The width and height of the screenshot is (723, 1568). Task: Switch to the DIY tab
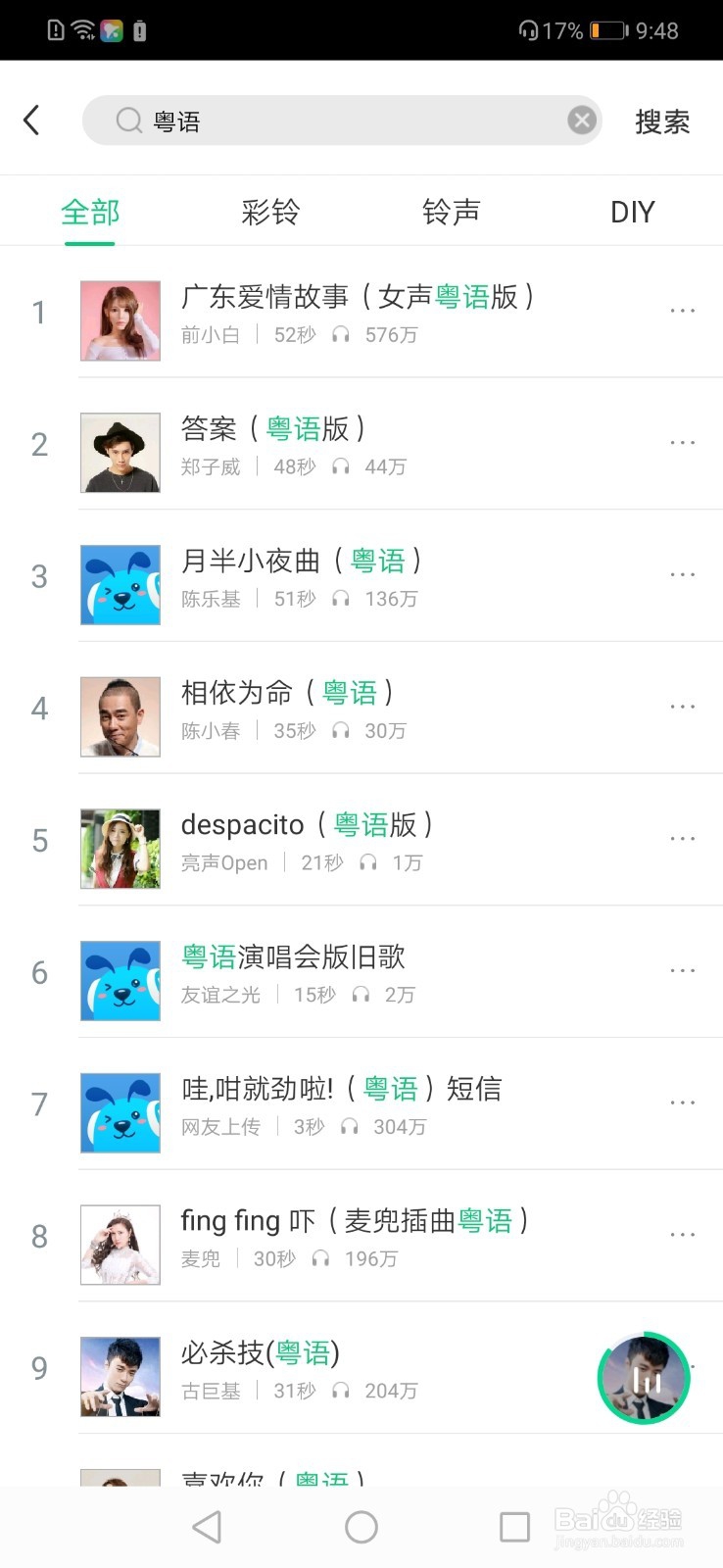tap(632, 211)
